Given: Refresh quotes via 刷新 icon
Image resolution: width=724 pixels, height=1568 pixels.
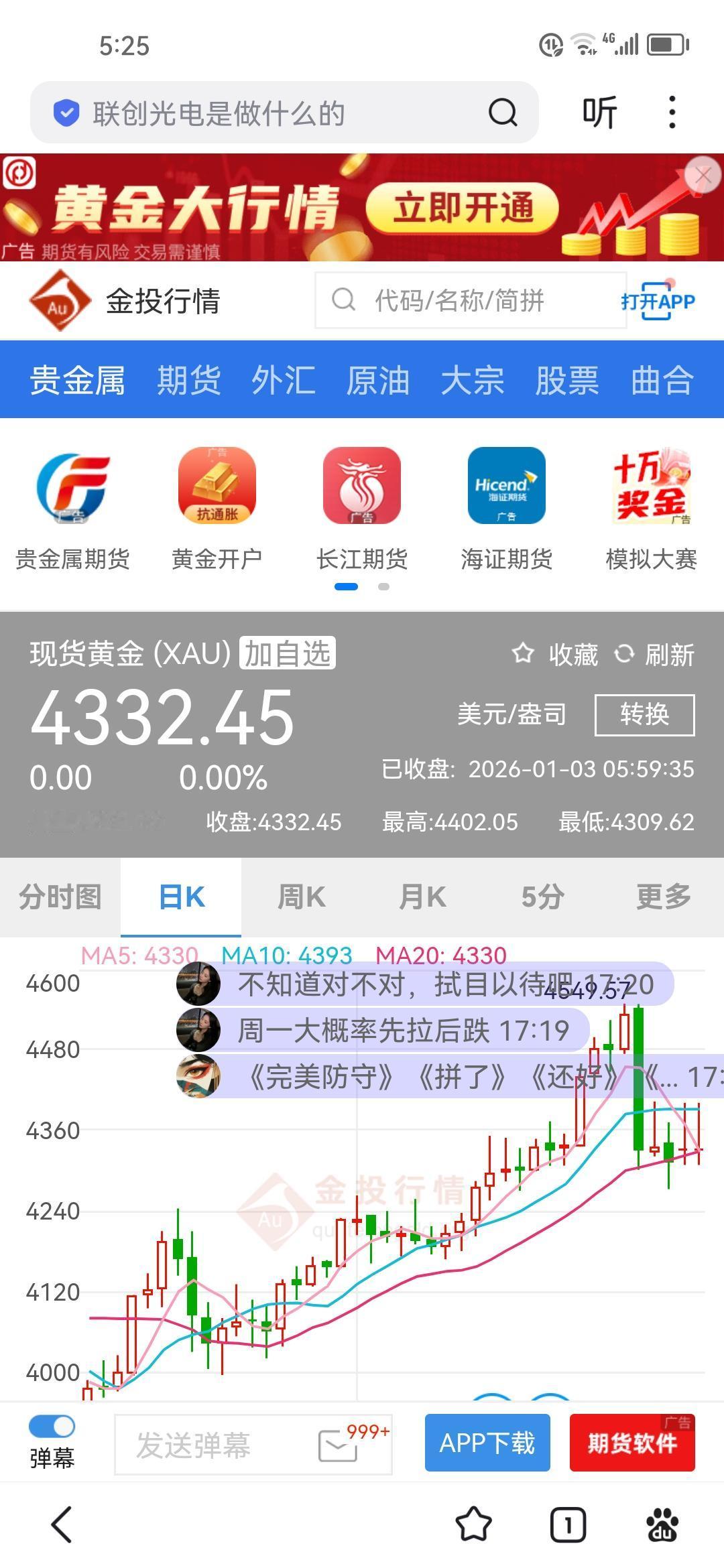Looking at the screenshot, I should tap(625, 655).
